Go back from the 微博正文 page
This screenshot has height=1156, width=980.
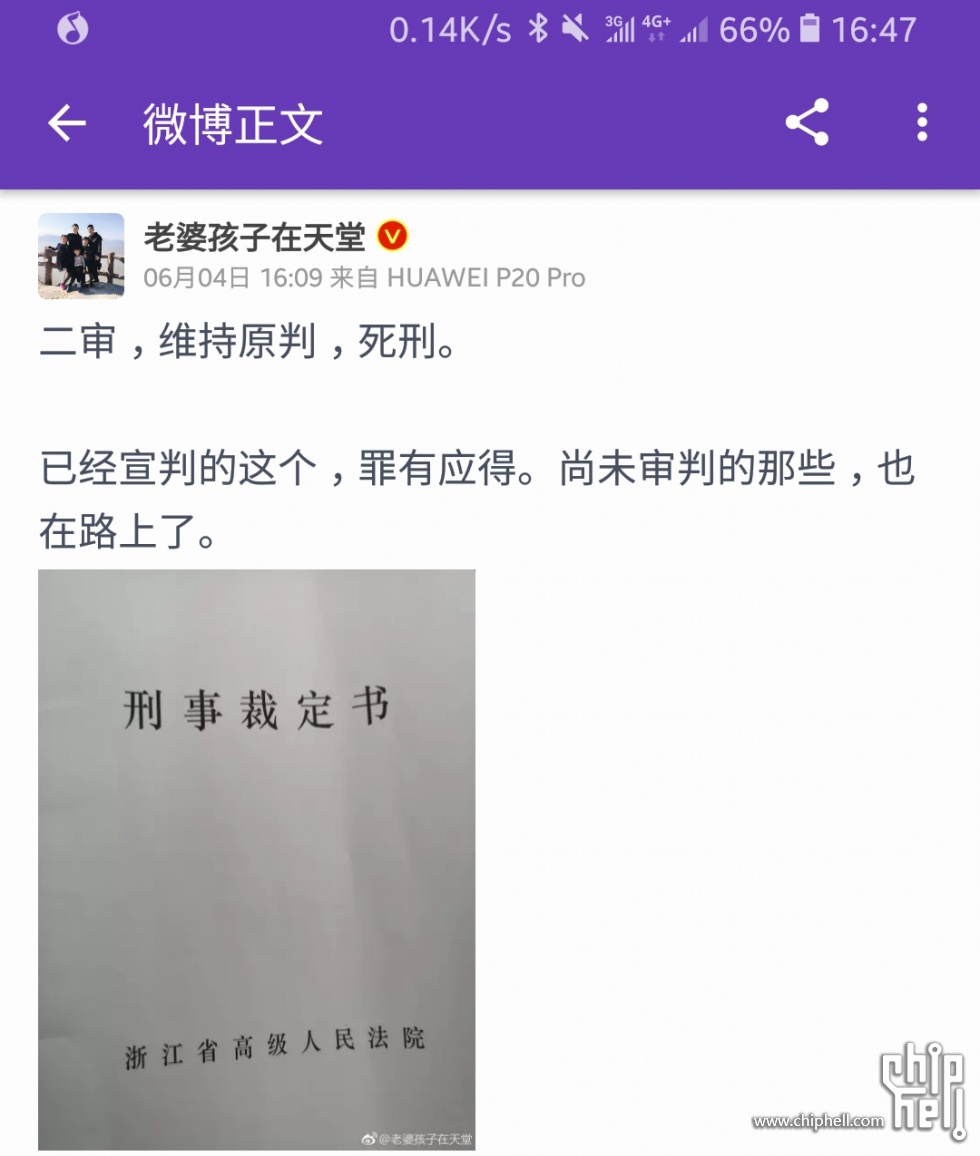67,124
